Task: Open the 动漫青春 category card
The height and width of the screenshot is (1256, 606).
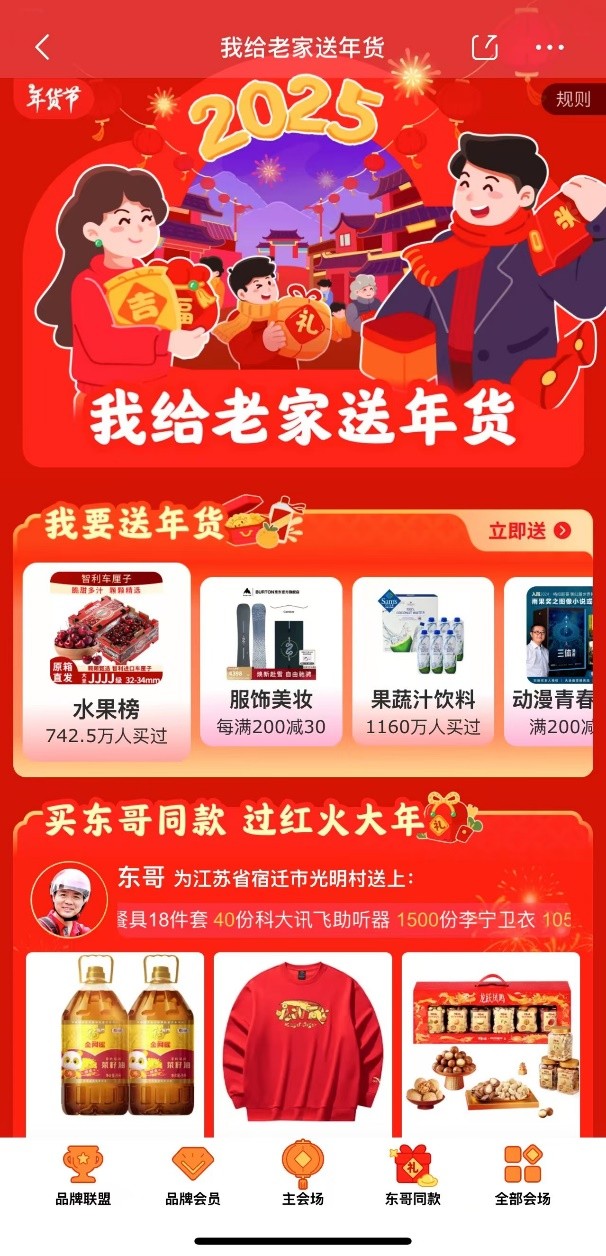Action: point(553,661)
